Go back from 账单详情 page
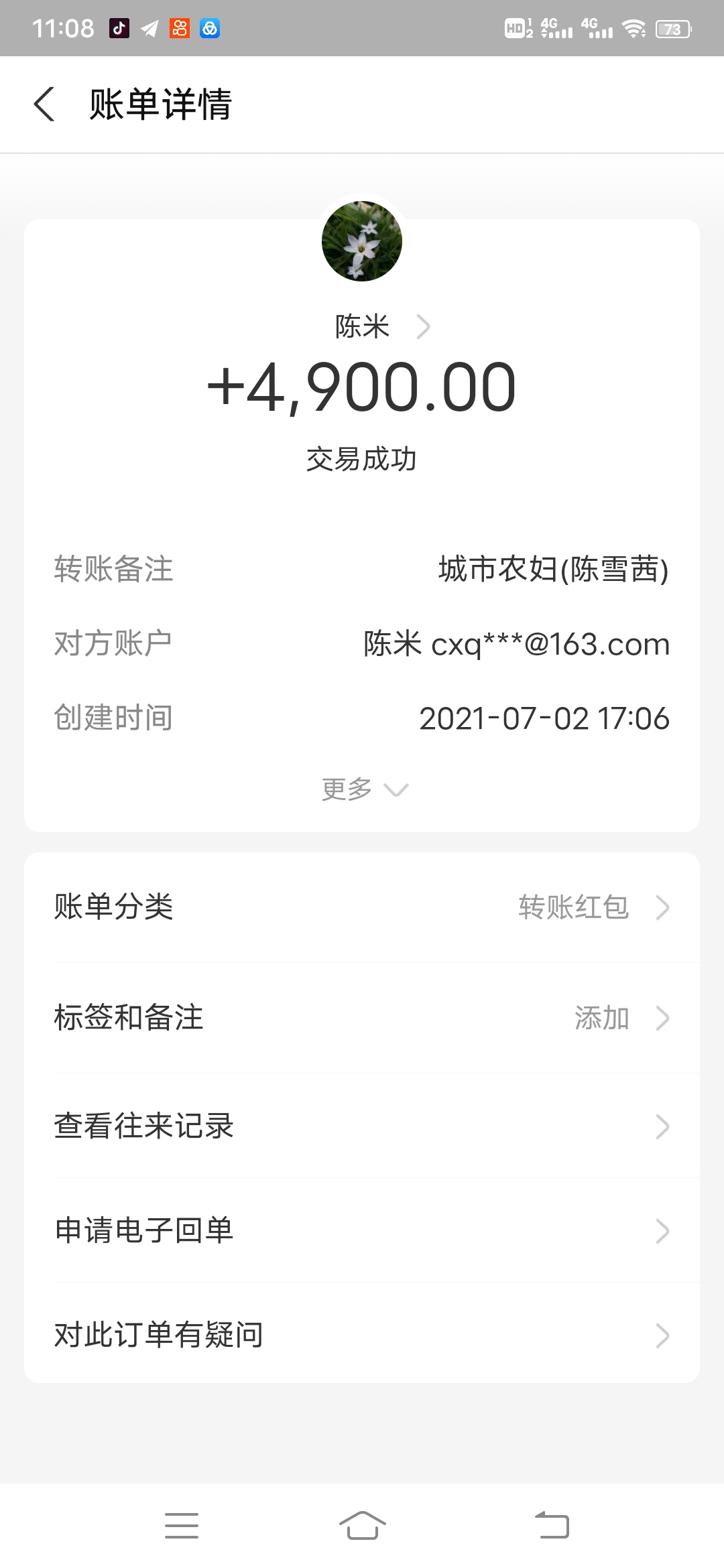This screenshot has height=1568, width=724. [44, 105]
